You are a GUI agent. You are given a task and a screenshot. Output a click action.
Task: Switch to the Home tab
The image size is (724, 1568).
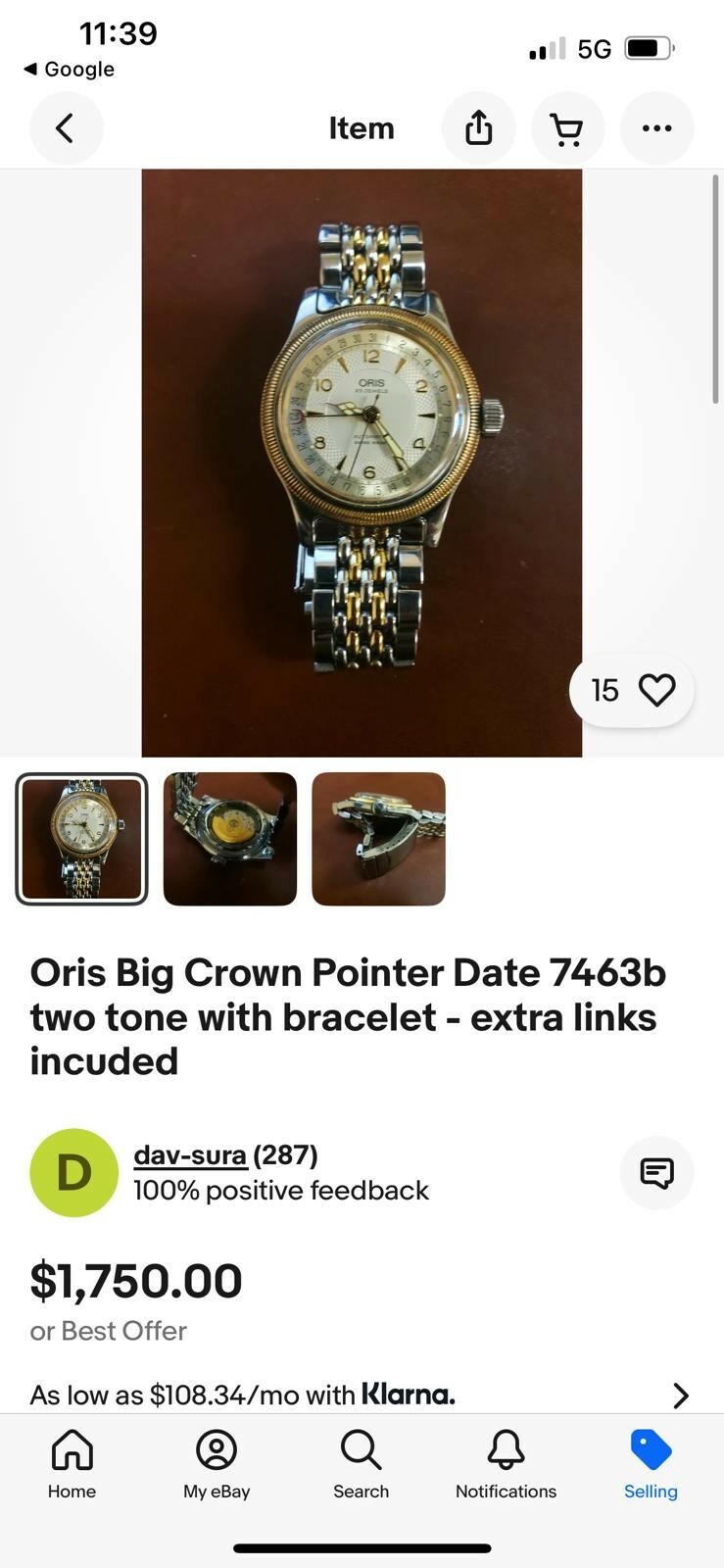click(x=72, y=1464)
